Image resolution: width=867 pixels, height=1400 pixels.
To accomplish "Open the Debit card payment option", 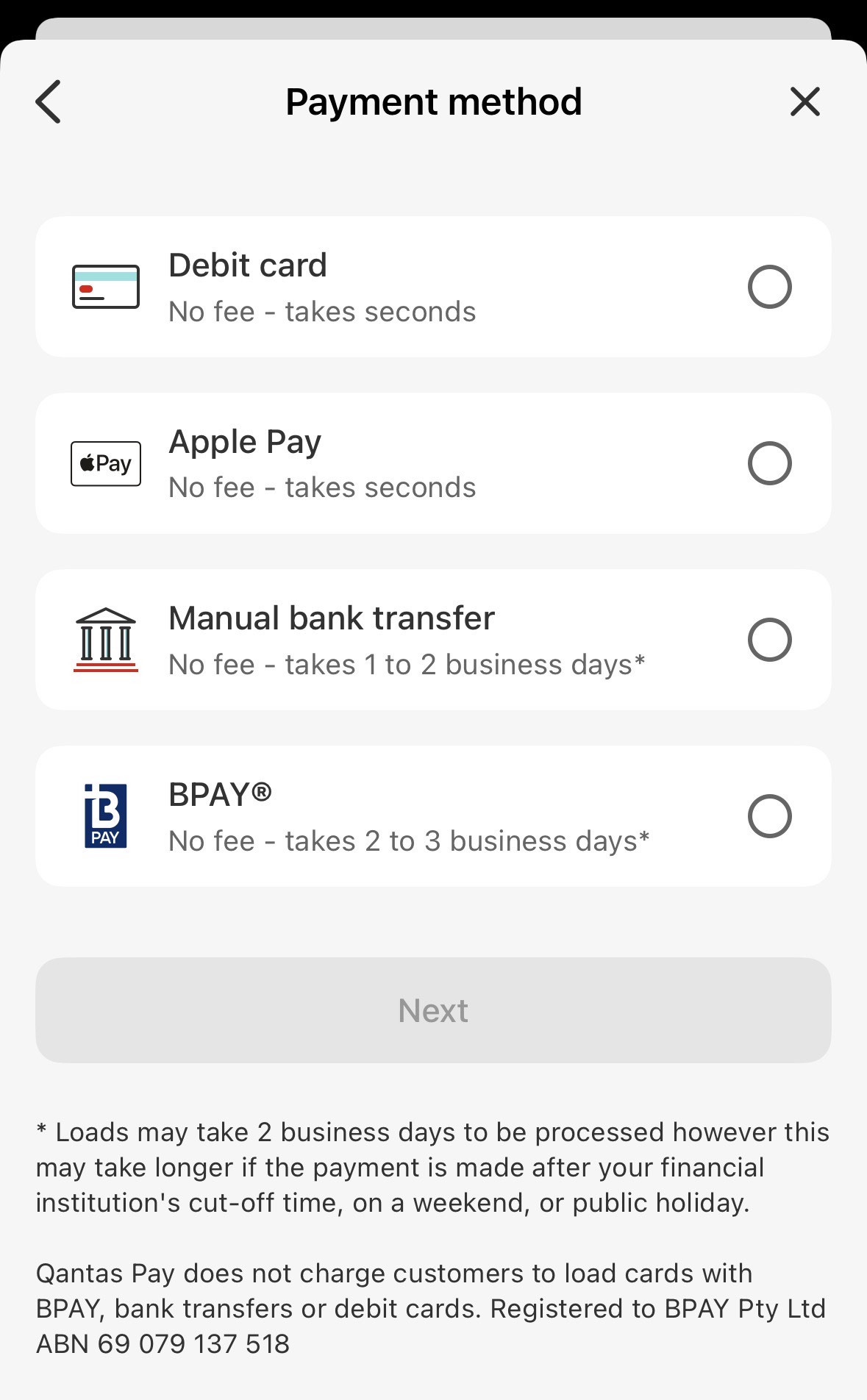I will [434, 286].
